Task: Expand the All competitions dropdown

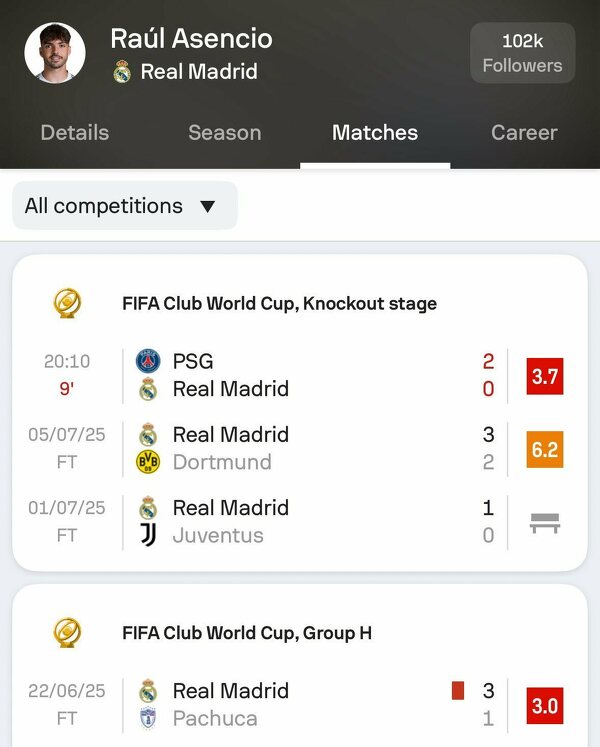Action: tap(124, 206)
